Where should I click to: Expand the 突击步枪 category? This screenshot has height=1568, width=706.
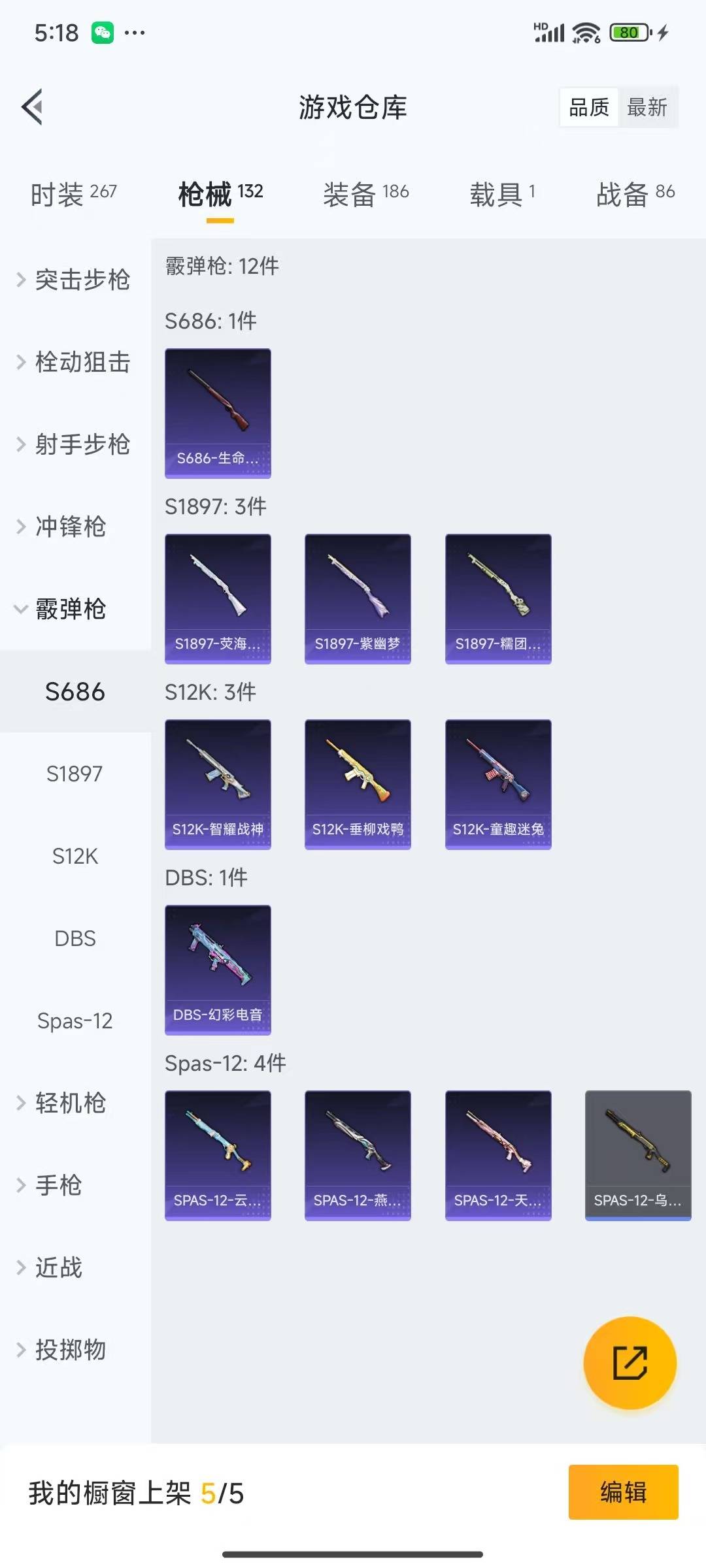[x=75, y=280]
